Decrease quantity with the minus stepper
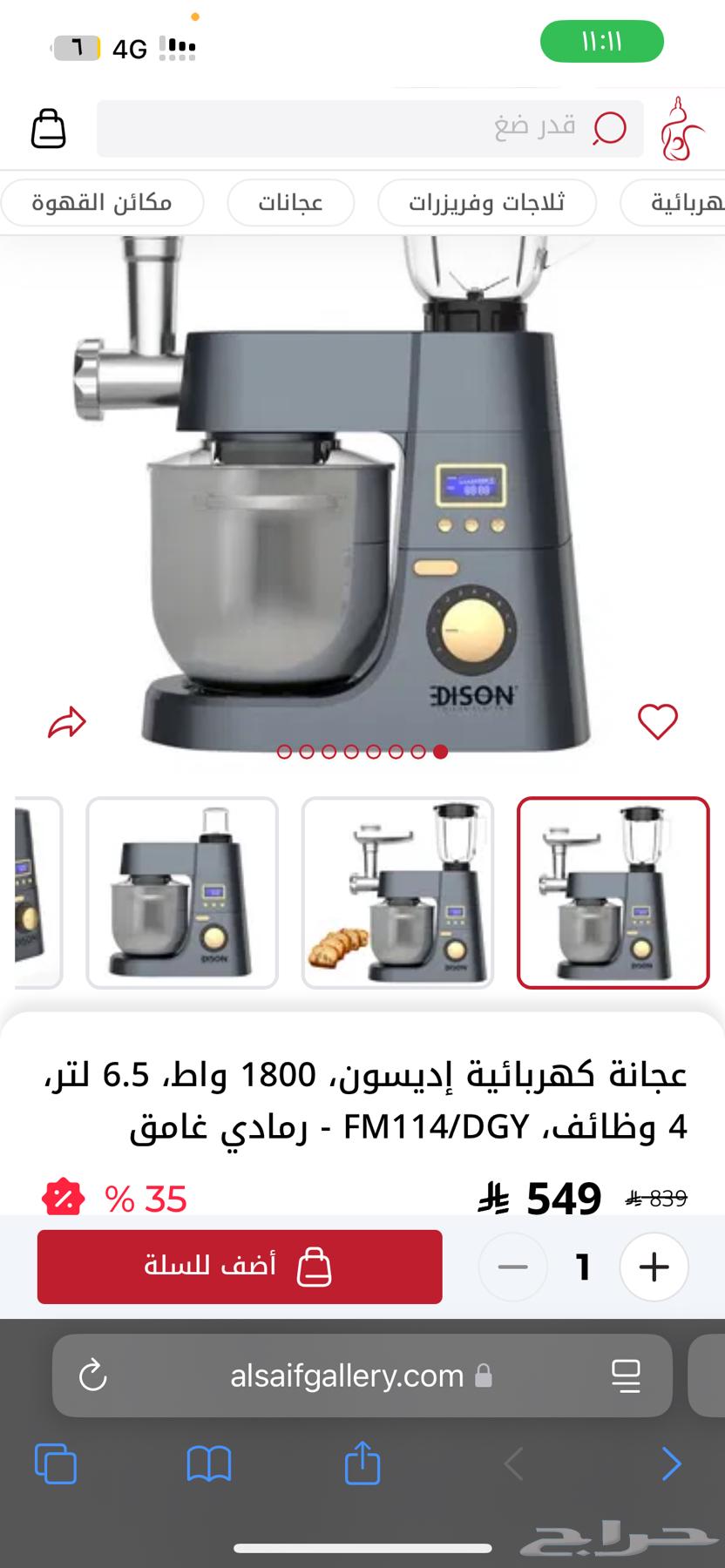The image size is (725, 1568). pos(513,1267)
